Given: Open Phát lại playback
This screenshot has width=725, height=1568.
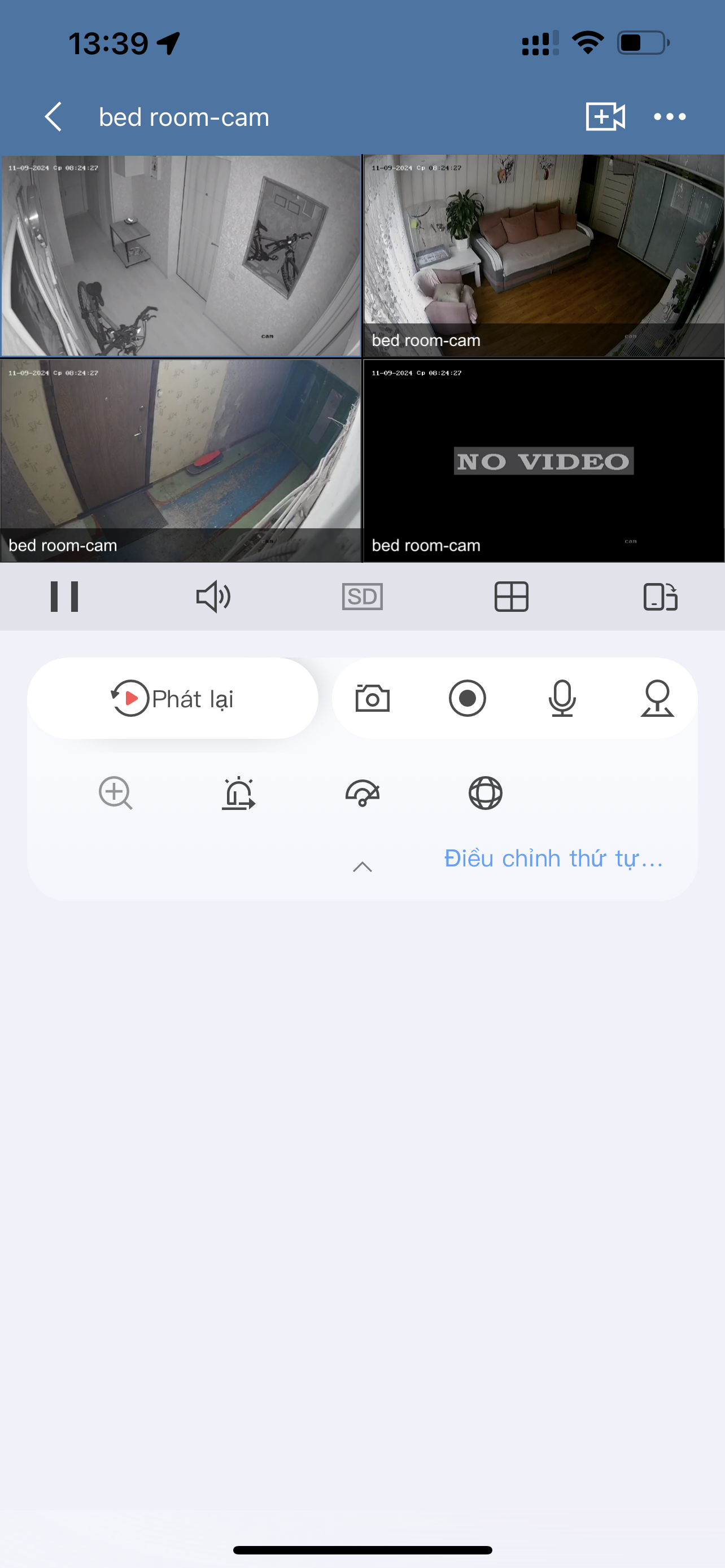Looking at the screenshot, I should (173, 698).
